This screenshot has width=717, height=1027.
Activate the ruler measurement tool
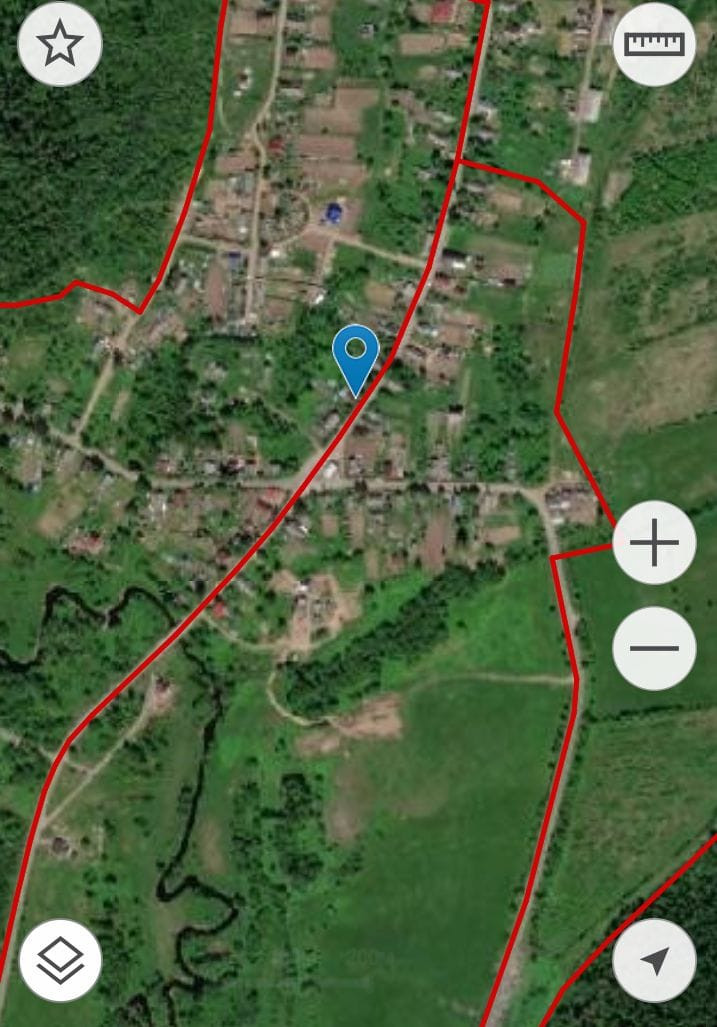click(654, 44)
